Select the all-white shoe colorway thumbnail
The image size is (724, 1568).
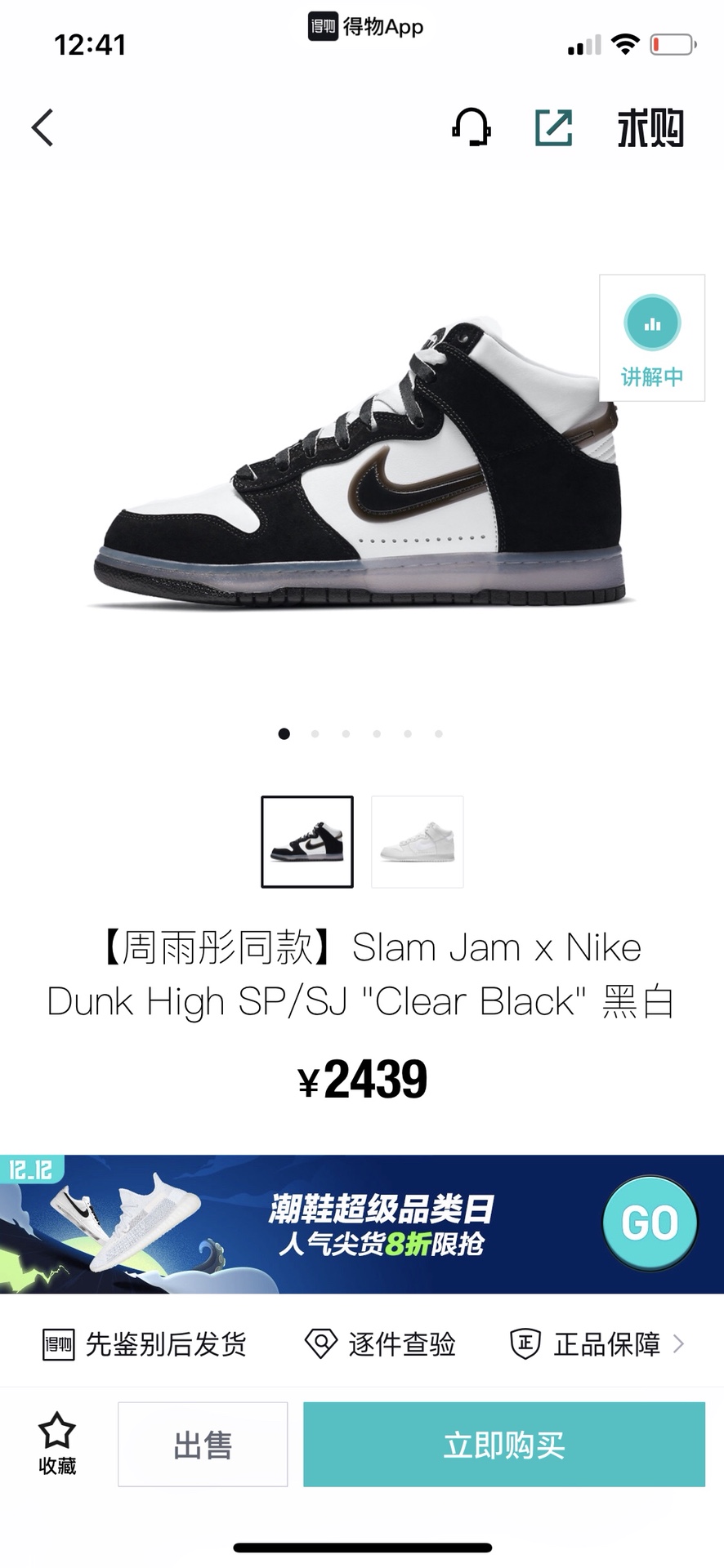pos(418,842)
